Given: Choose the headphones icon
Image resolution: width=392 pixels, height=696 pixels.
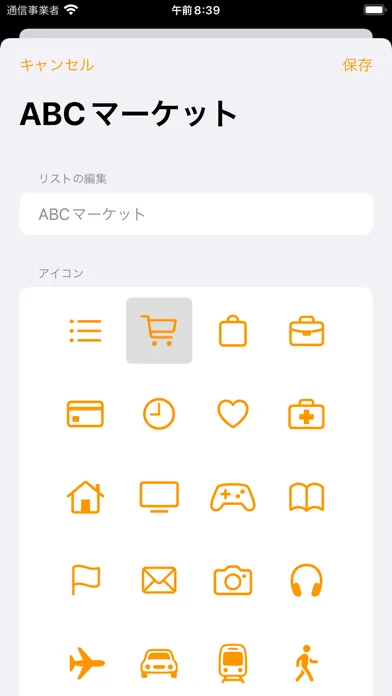Looking at the screenshot, I should pos(307,580).
